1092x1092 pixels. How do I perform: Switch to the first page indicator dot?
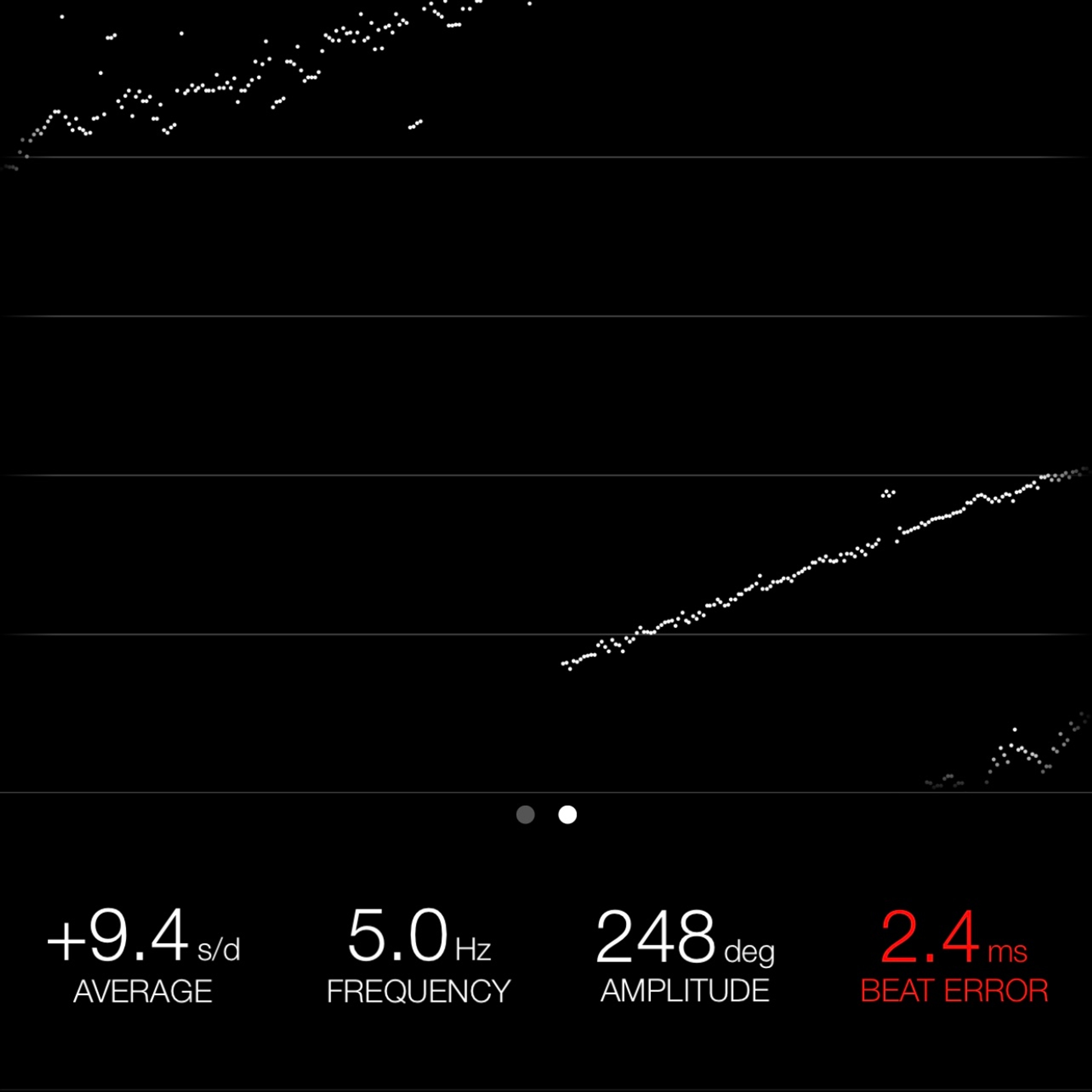(x=525, y=814)
